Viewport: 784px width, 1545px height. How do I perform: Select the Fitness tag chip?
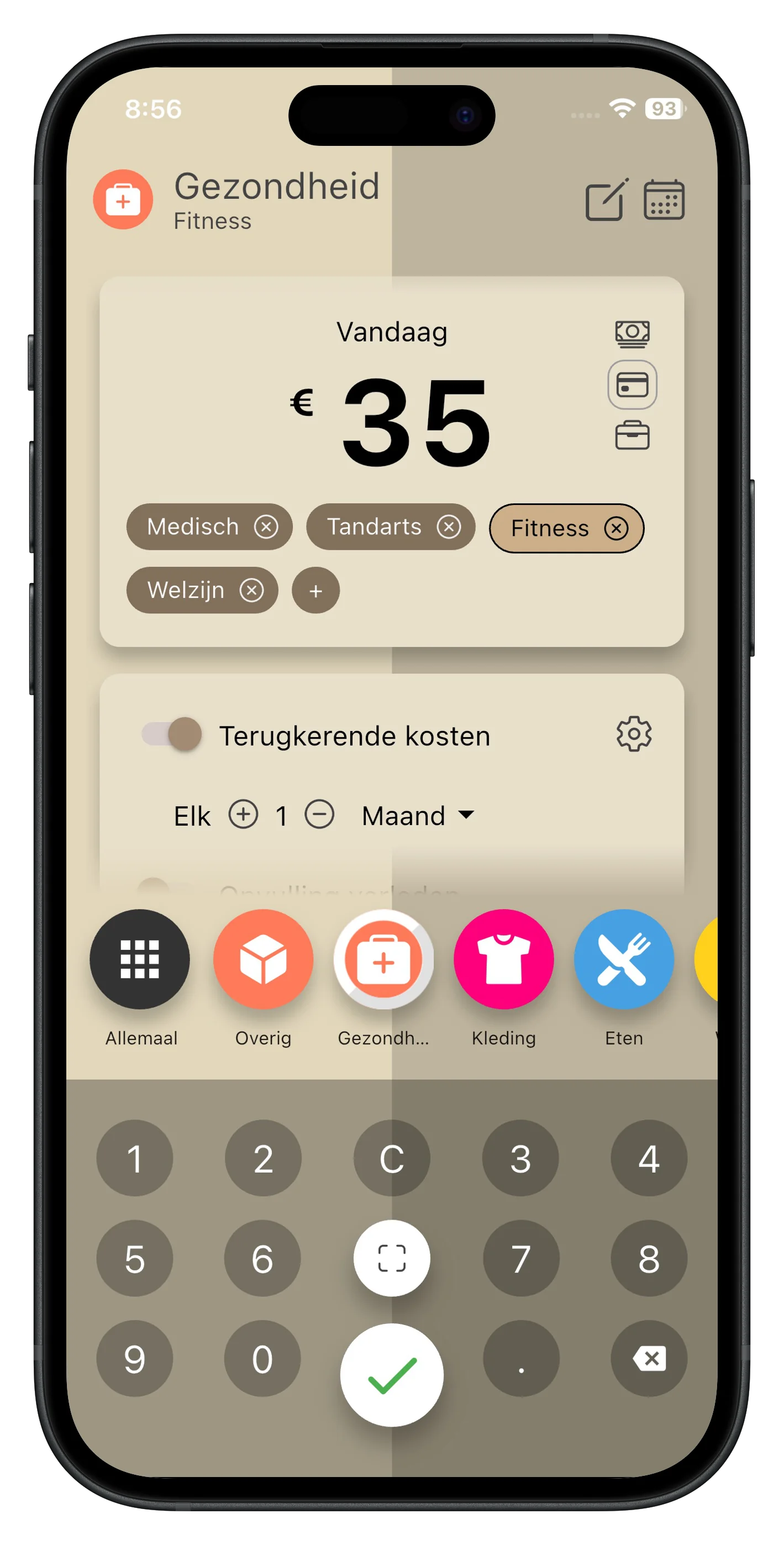coord(549,528)
